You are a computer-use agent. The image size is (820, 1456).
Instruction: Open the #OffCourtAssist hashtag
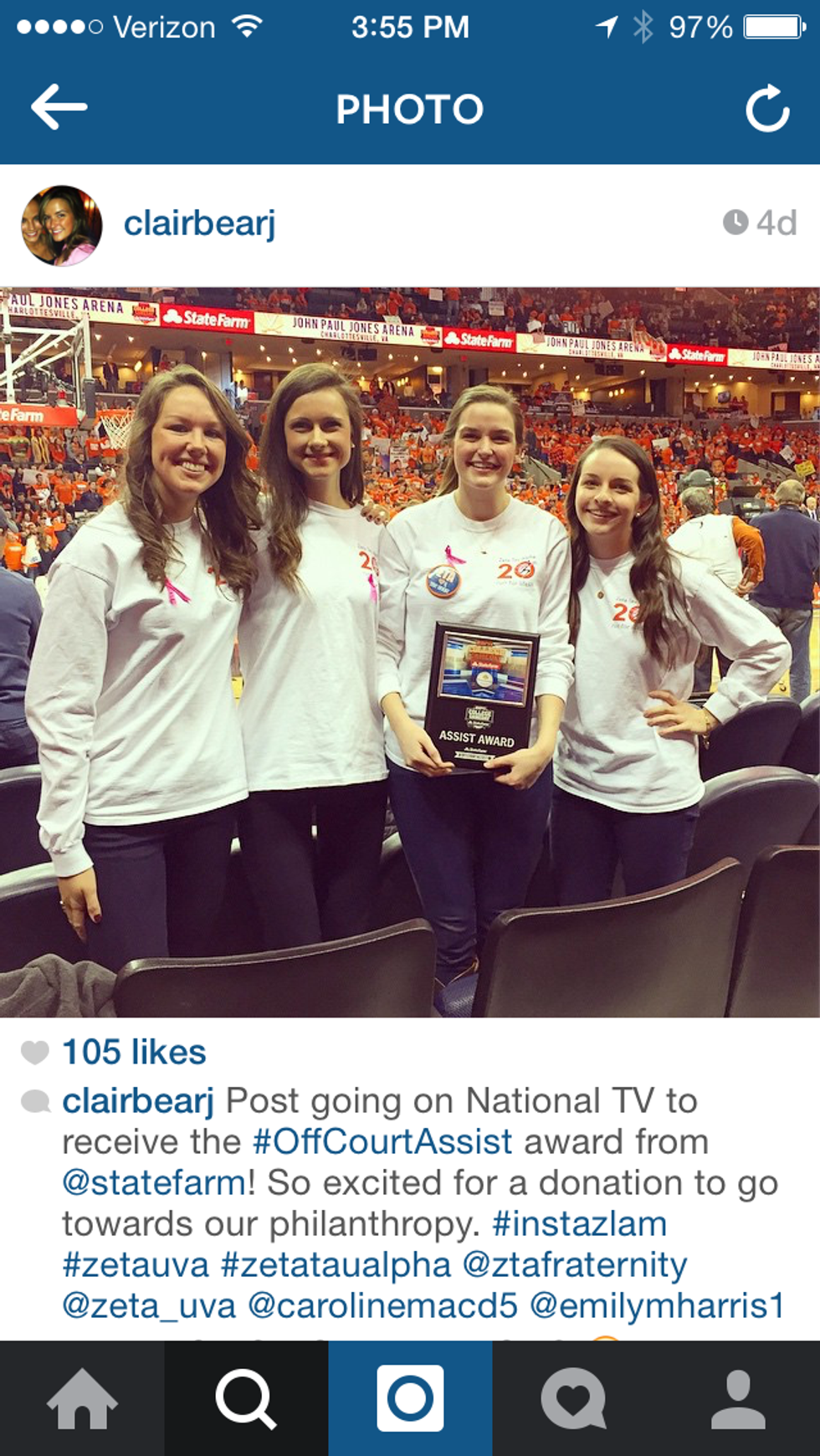pos(382,1141)
